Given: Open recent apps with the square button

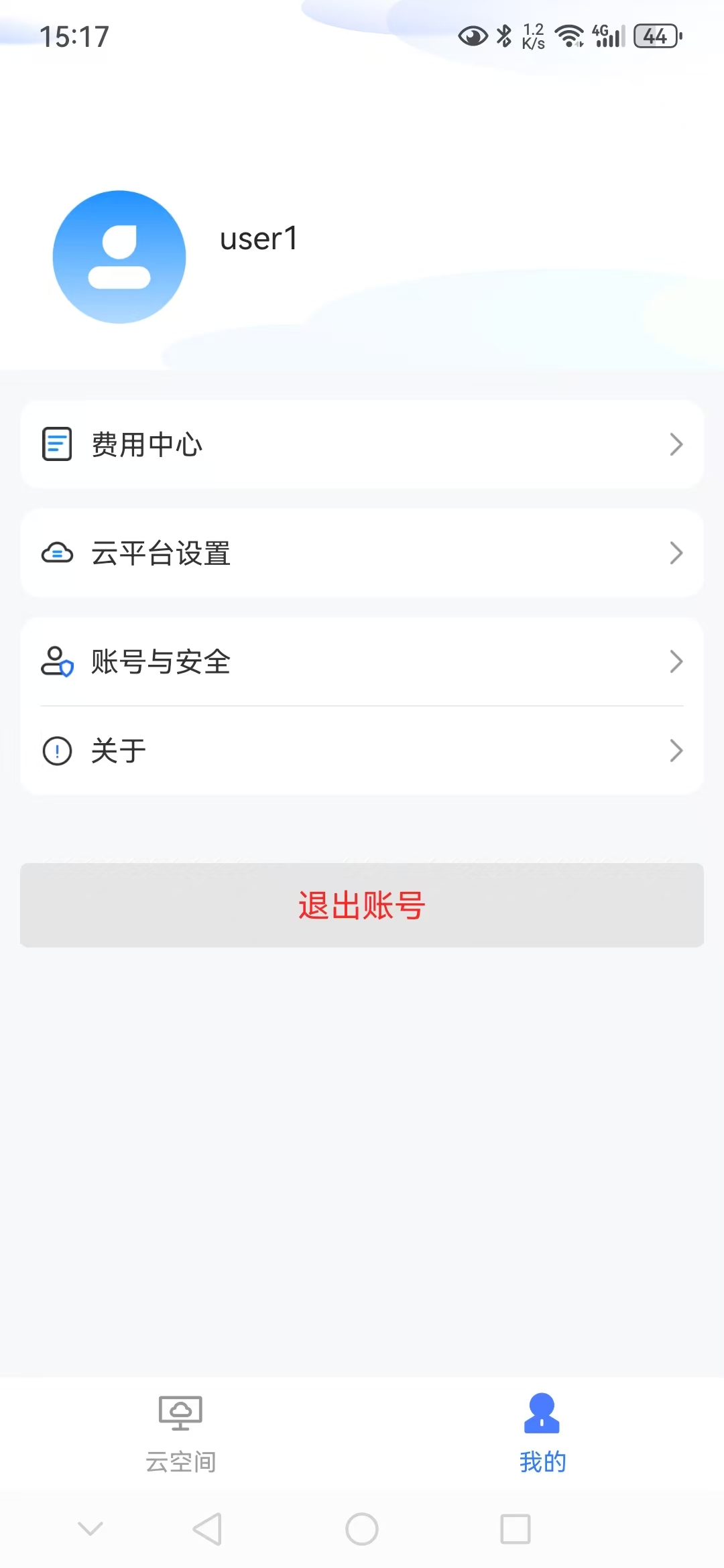Looking at the screenshot, I should coord(516,1529).
